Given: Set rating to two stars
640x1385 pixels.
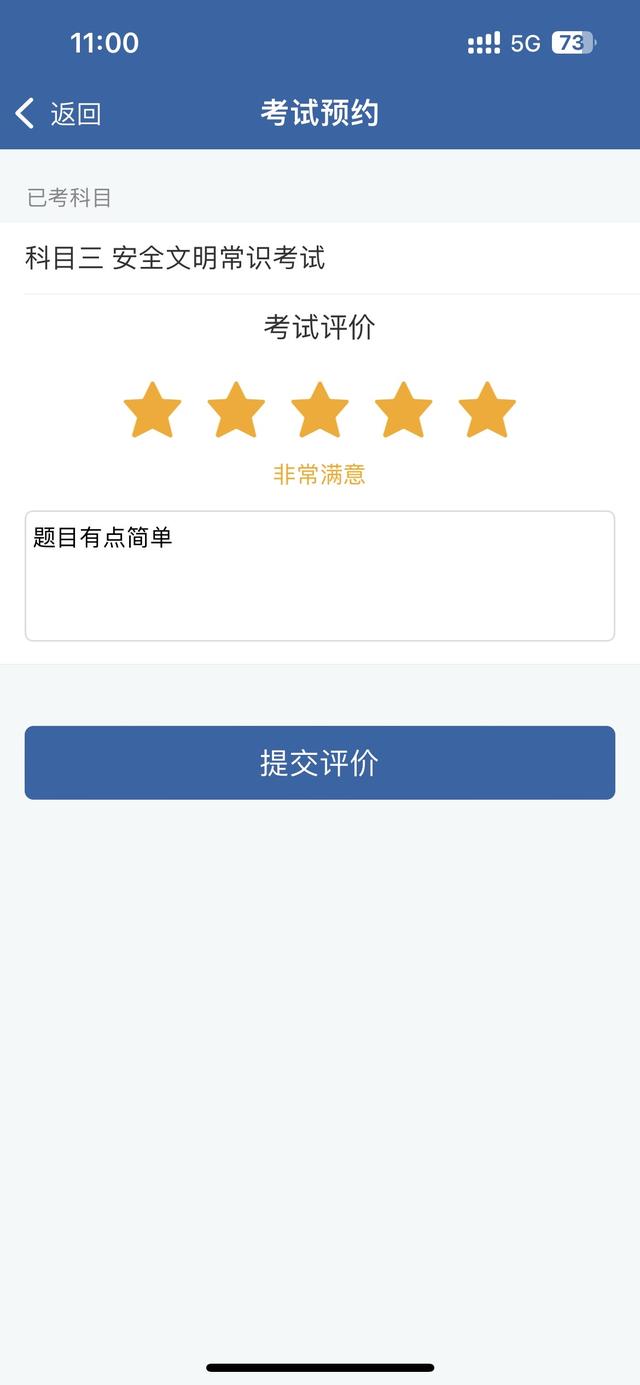Looking at the screenshot, I should point(236,410).
